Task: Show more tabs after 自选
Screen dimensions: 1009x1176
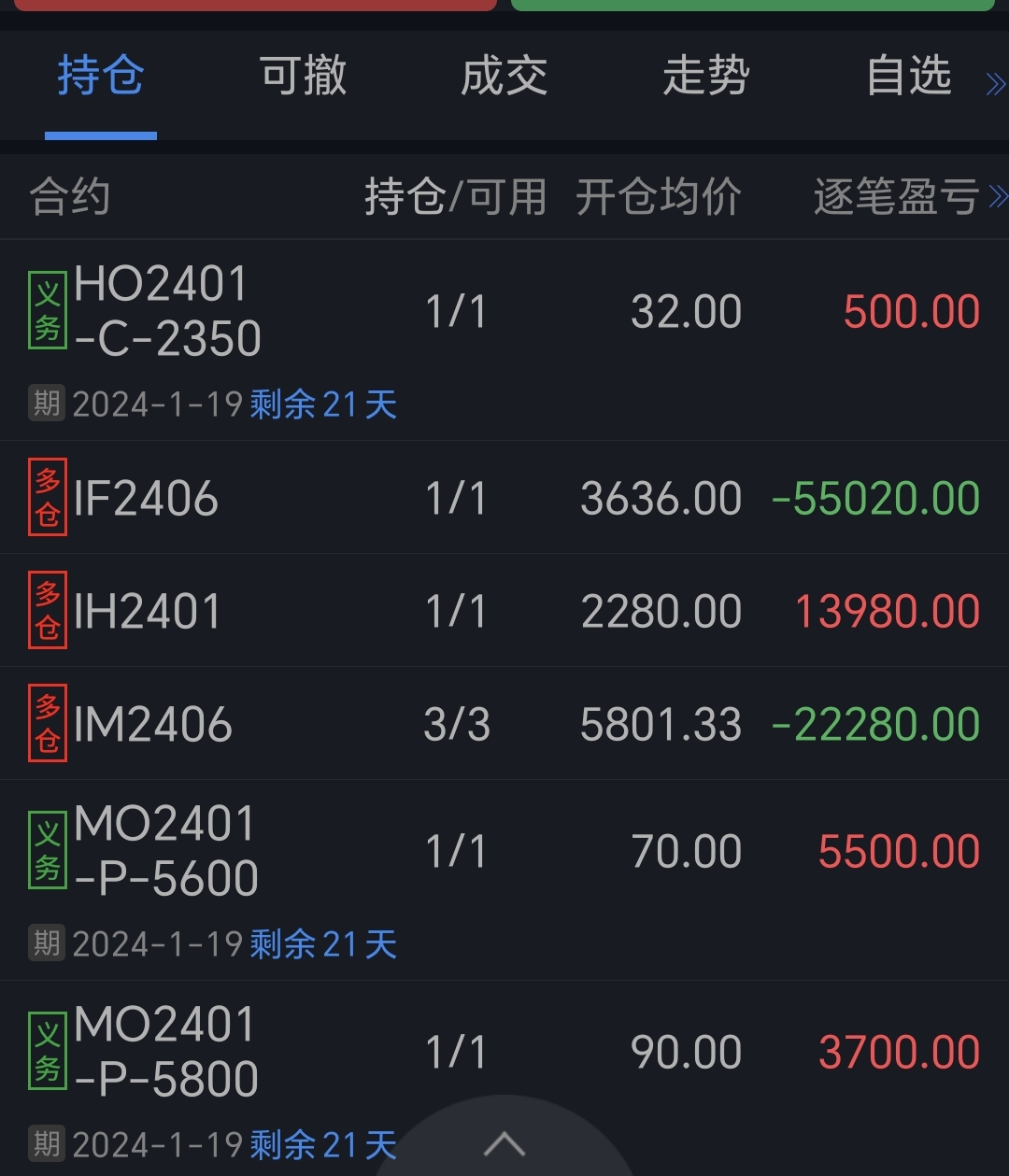Action: tap(995, 85)
